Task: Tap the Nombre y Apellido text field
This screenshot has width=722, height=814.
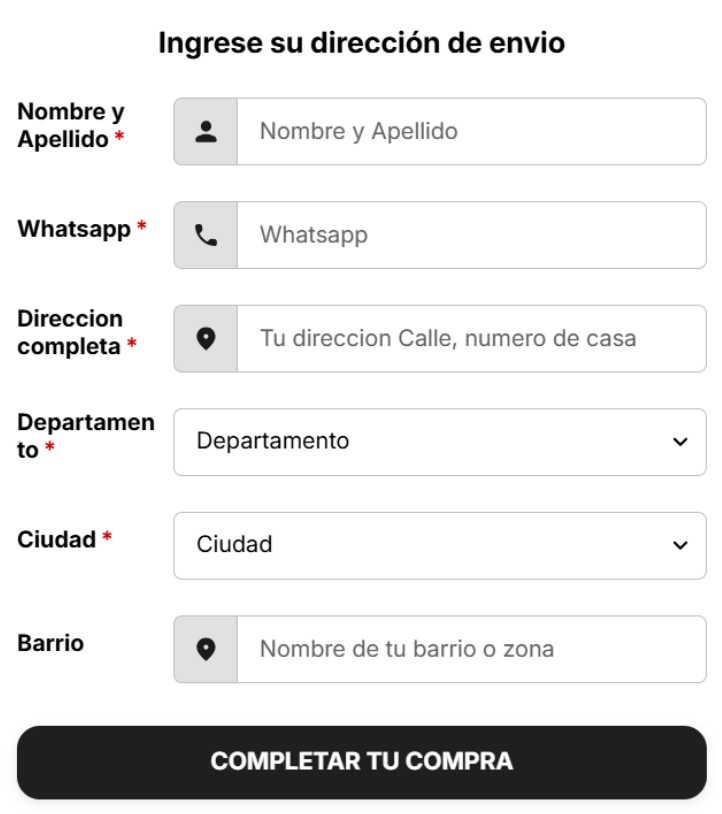Action: 470,131
